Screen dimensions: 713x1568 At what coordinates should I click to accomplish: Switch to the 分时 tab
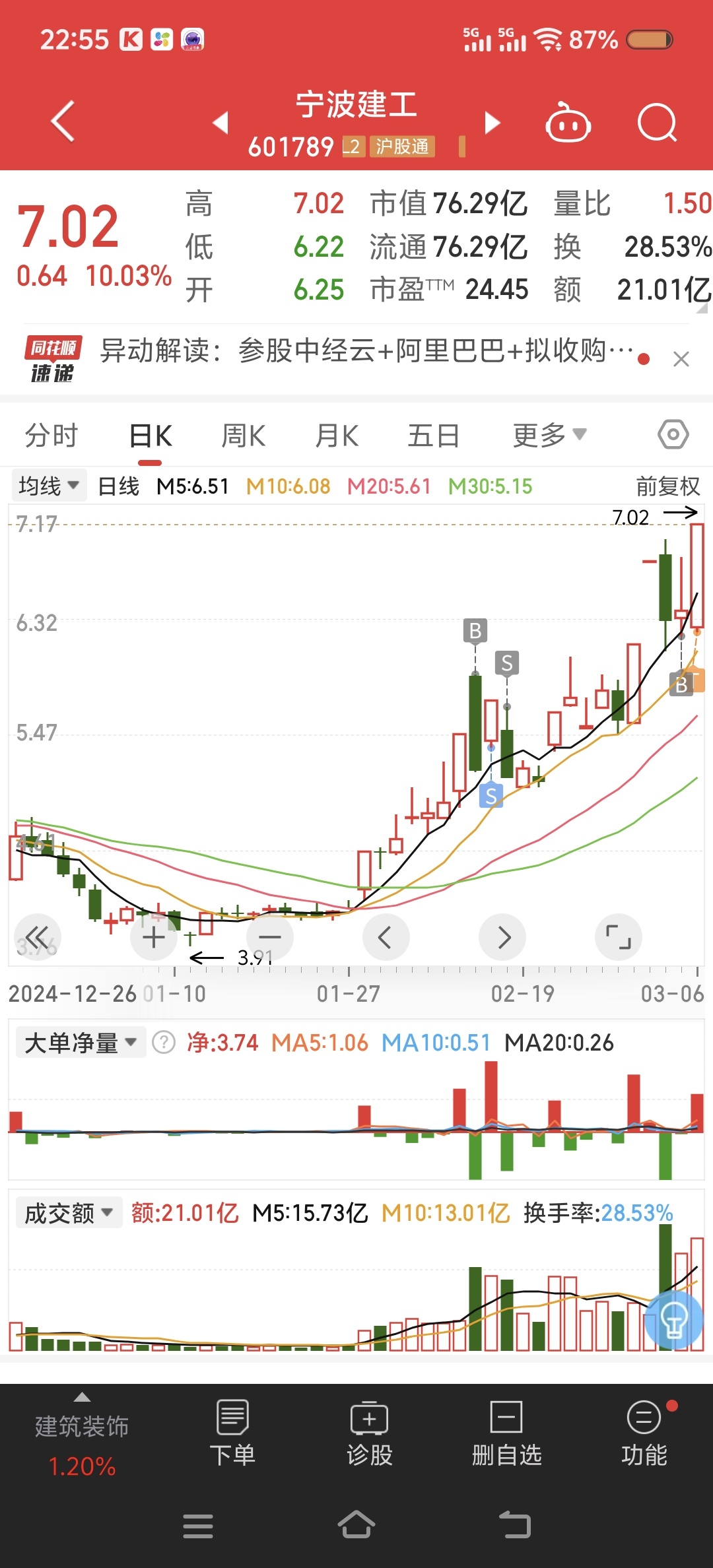[51, 436]
